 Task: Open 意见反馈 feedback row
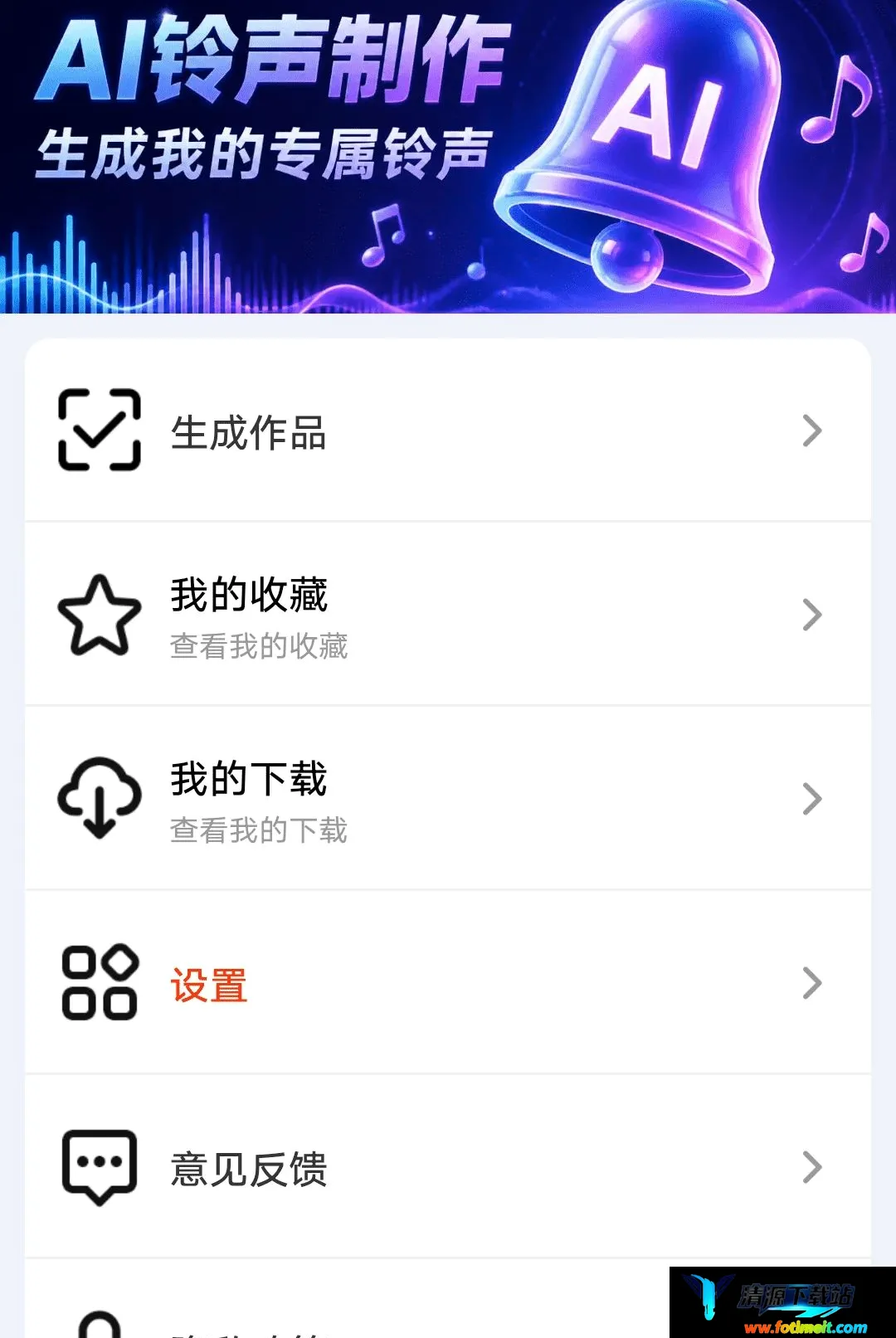click(x=448, y=1167)
